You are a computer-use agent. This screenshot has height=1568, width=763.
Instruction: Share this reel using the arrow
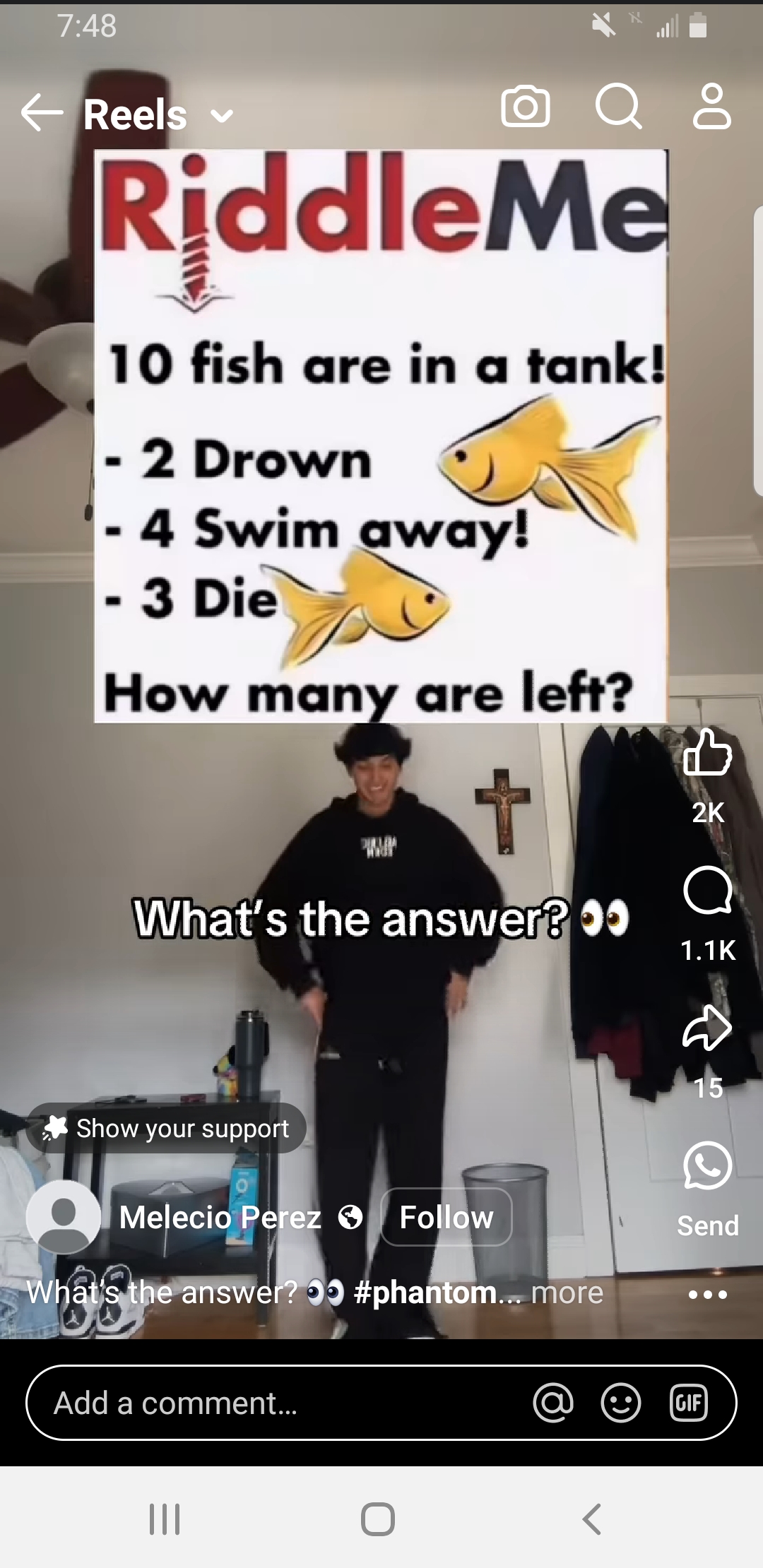tap(707, 1028)
